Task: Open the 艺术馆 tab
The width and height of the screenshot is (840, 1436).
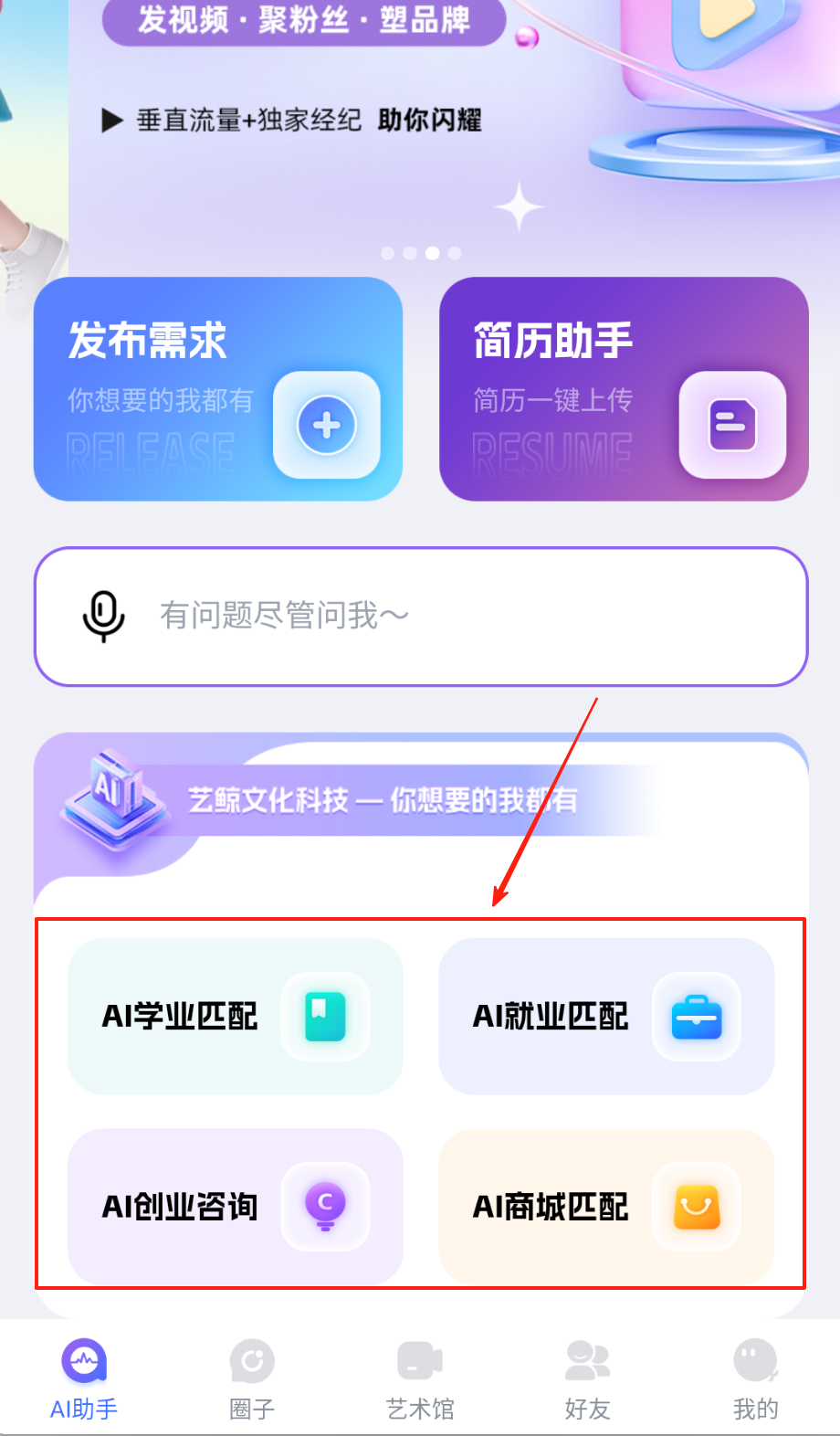Action: [x=420, y=1379]
